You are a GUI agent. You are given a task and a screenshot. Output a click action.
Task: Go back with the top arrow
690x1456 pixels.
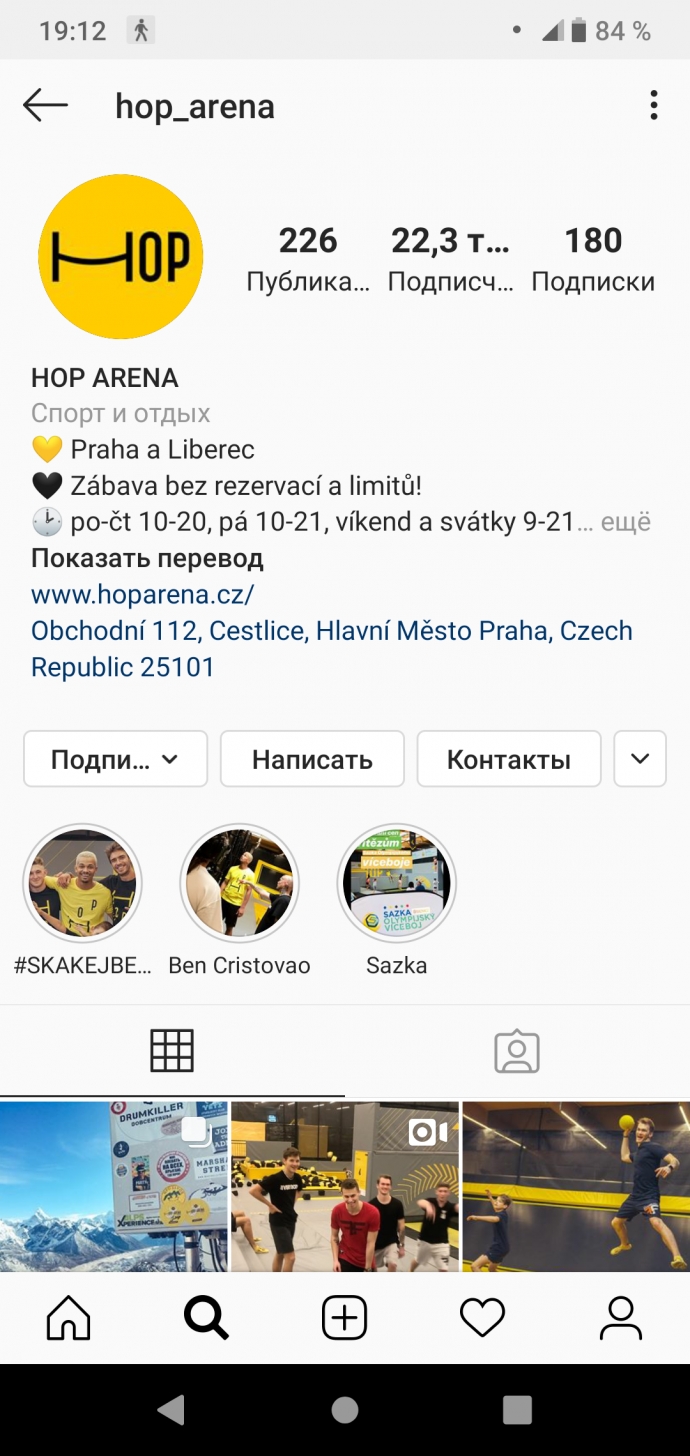[x=45, y=105]
